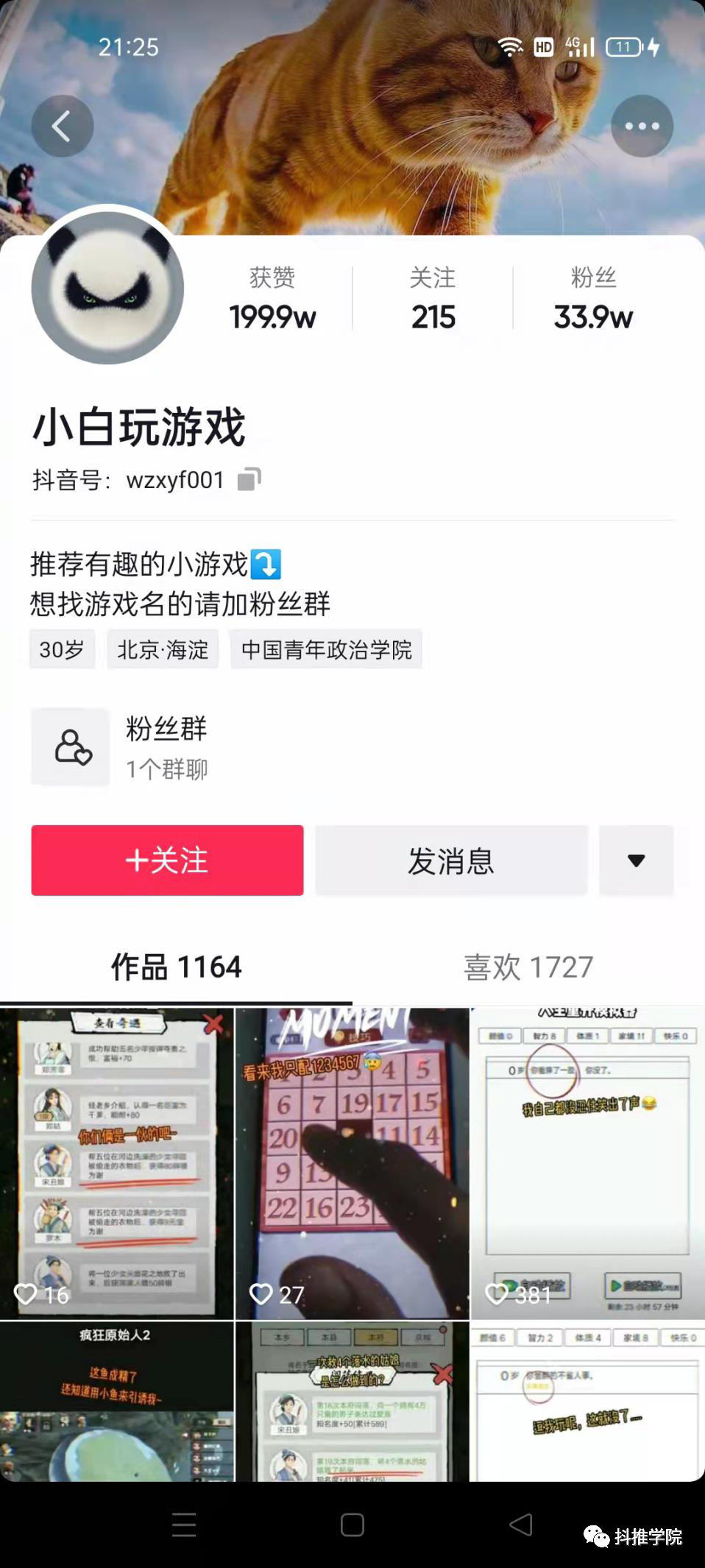
Task: Toggle follow with the +关注 button
Action: coord(166,860)
